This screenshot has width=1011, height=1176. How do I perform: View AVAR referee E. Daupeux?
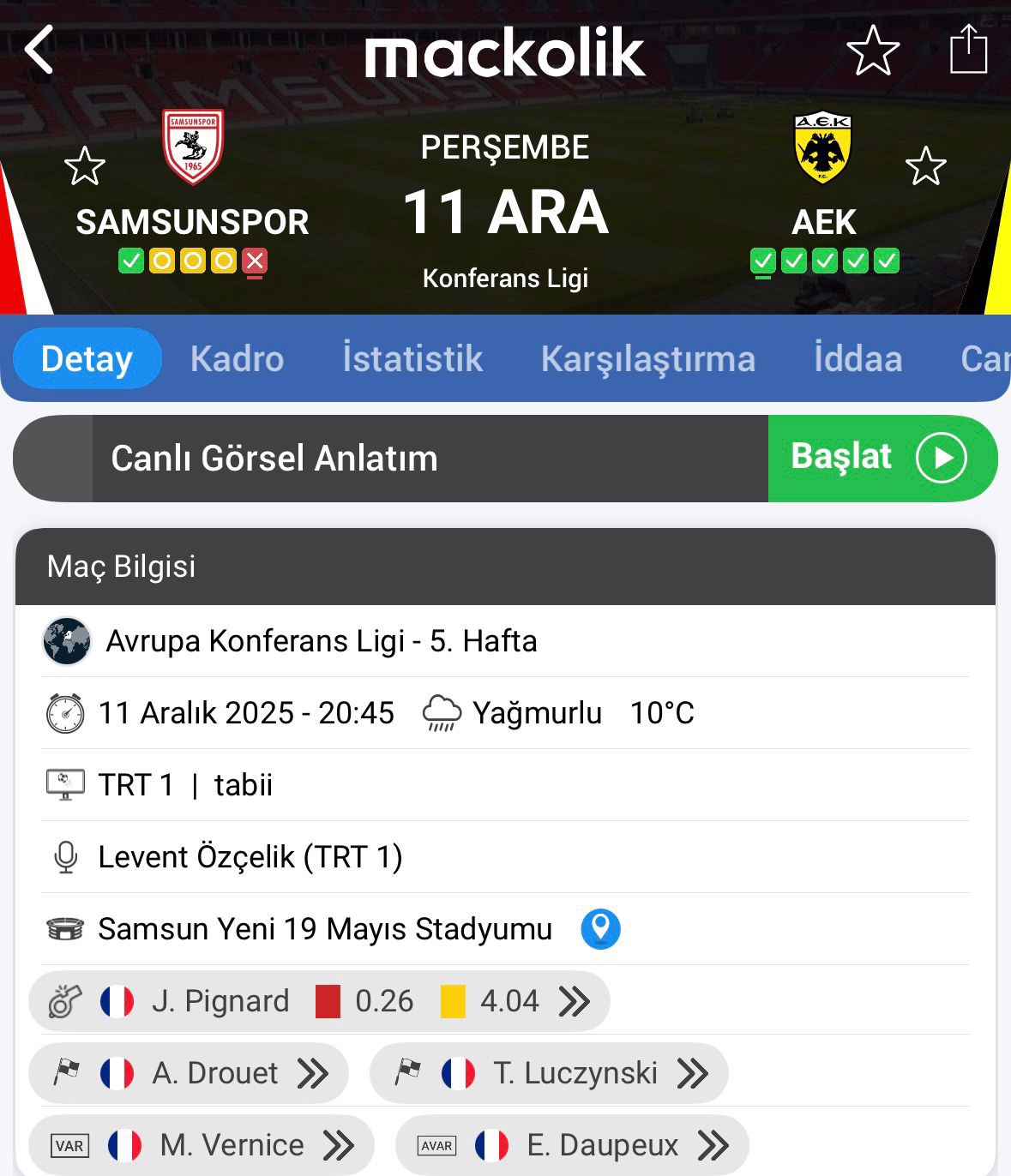coord(572,1145)
